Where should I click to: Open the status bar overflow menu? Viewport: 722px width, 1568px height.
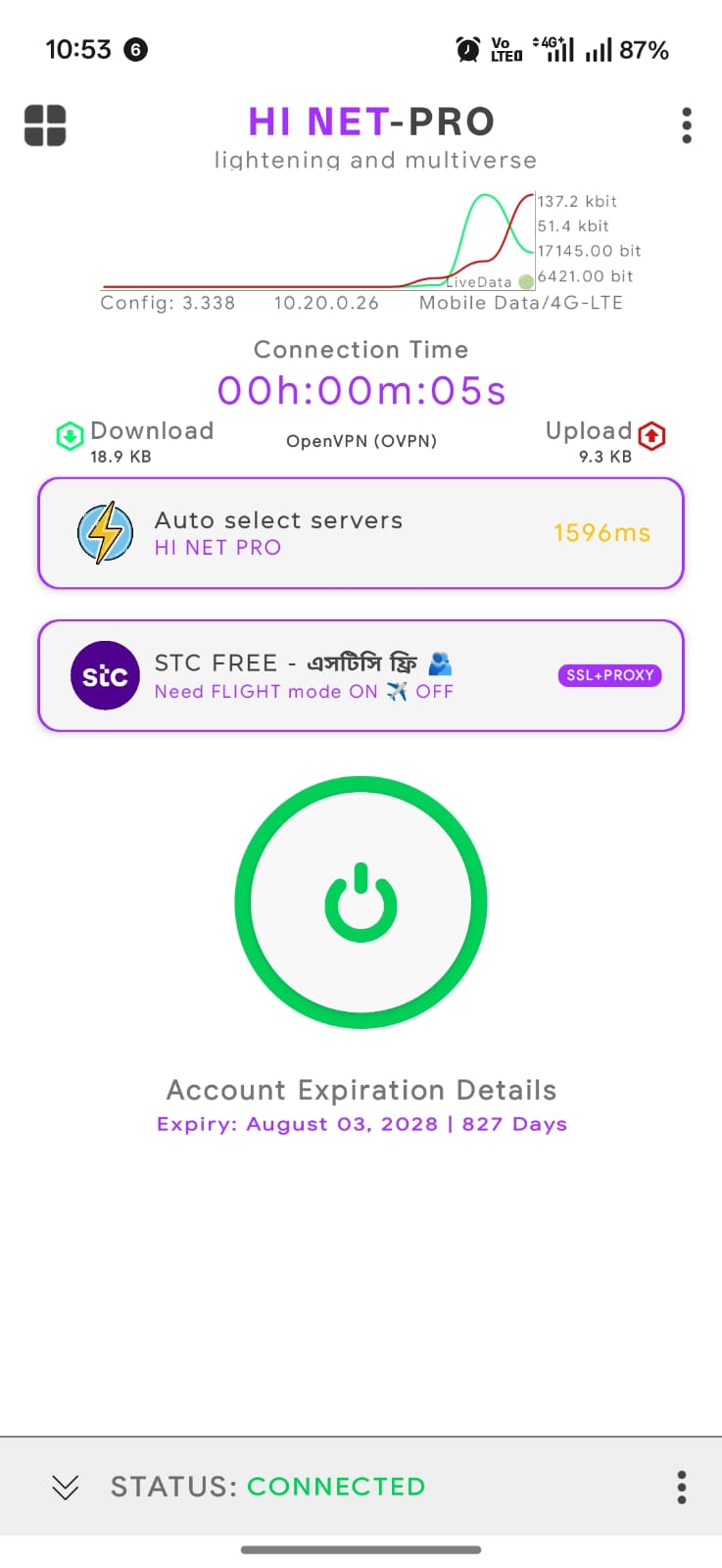682,1487
